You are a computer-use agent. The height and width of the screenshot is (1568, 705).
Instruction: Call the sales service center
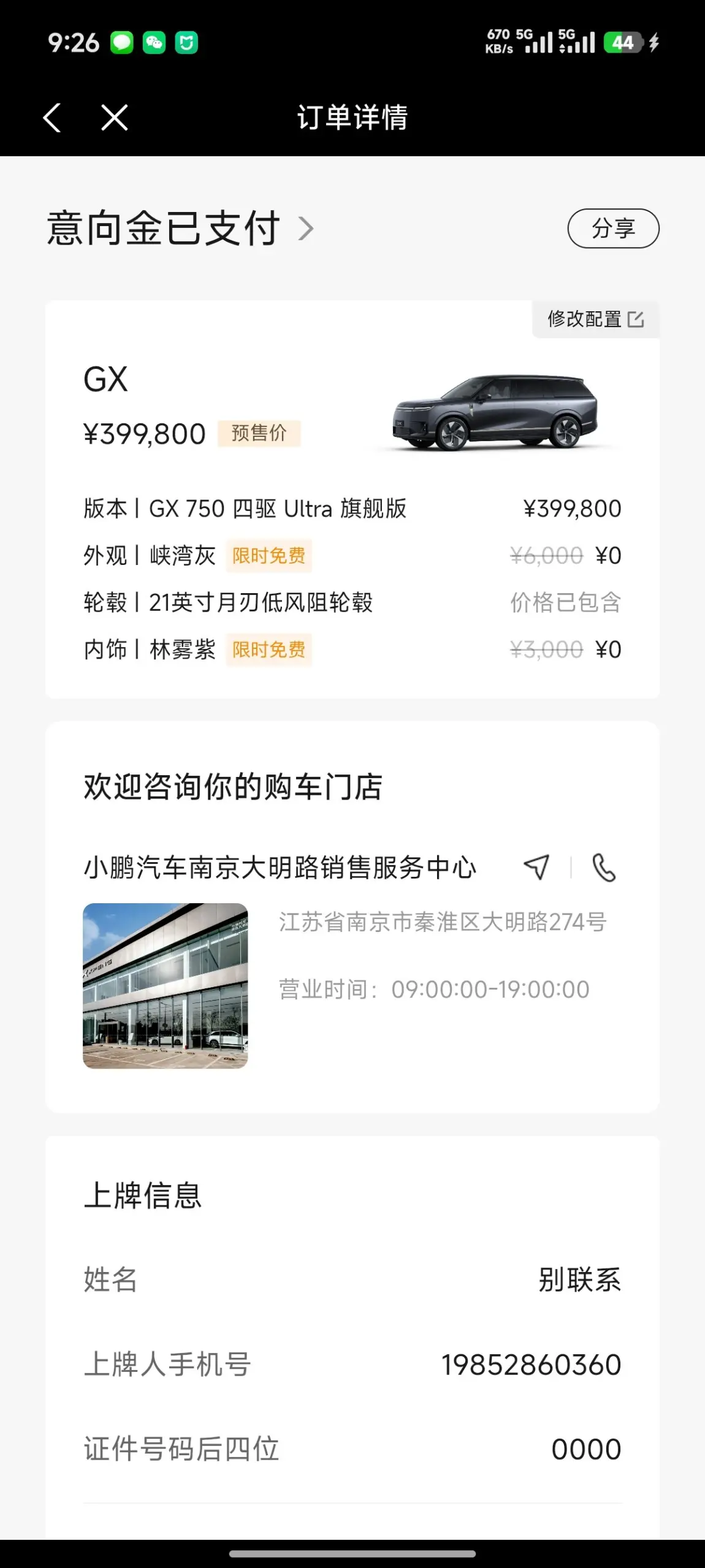(x=604, y=868)
